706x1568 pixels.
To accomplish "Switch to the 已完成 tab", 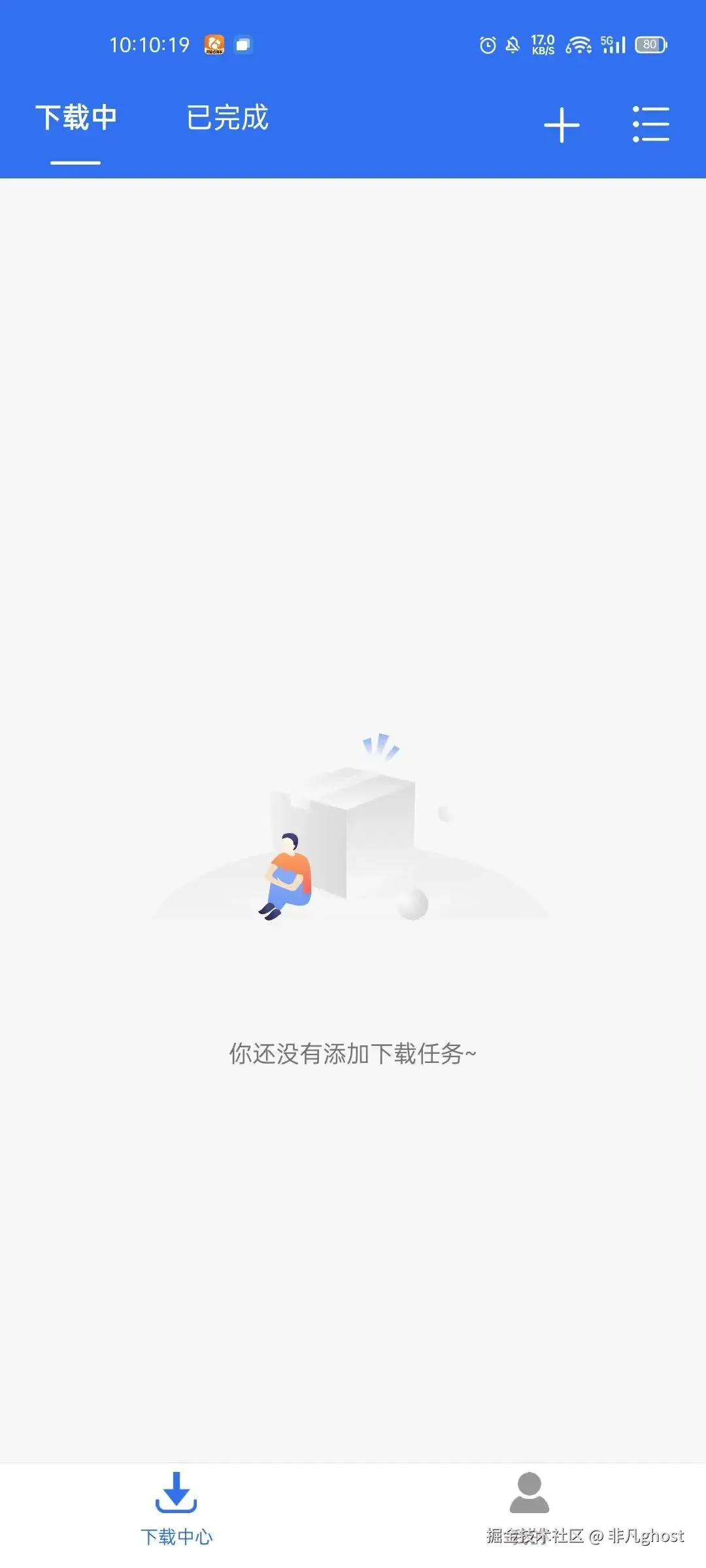I will [227, 118].
